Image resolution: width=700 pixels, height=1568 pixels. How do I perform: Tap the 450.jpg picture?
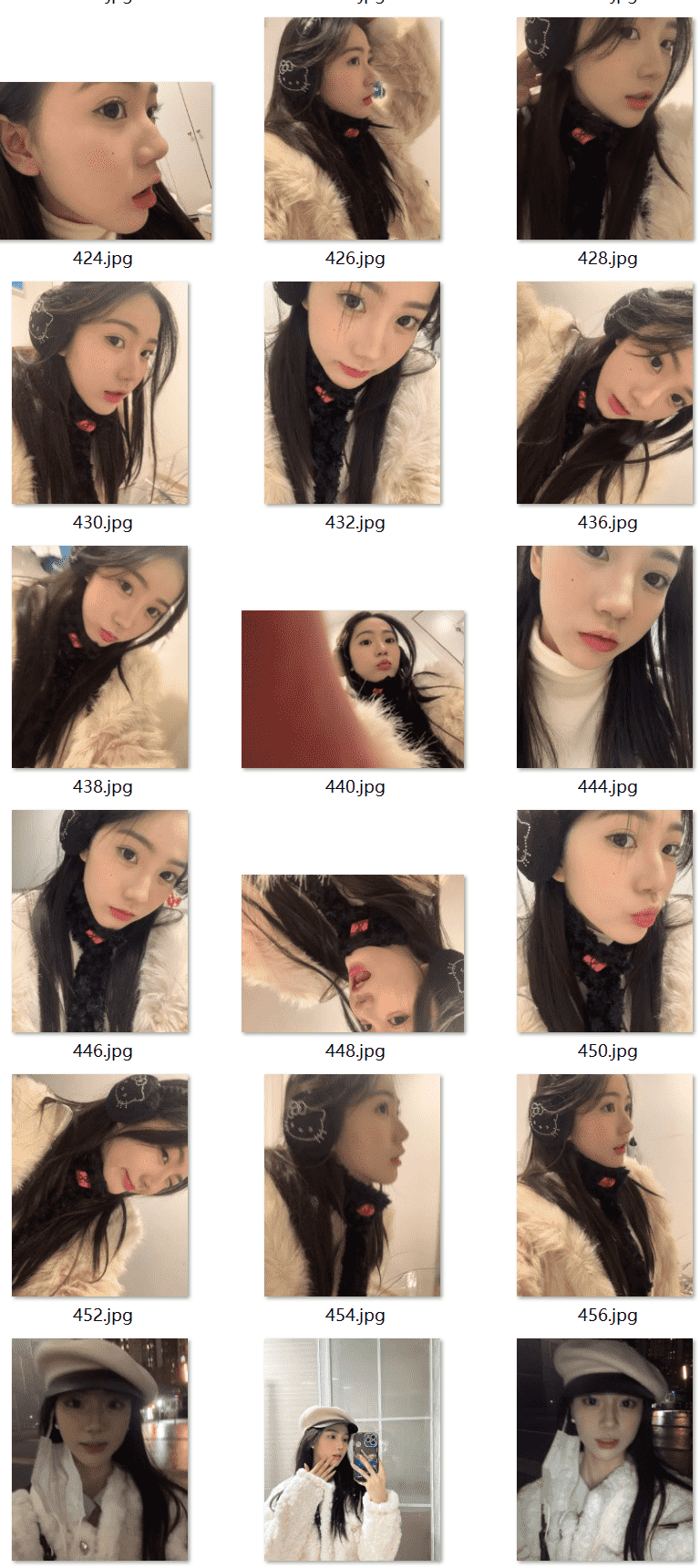(604, 921)
